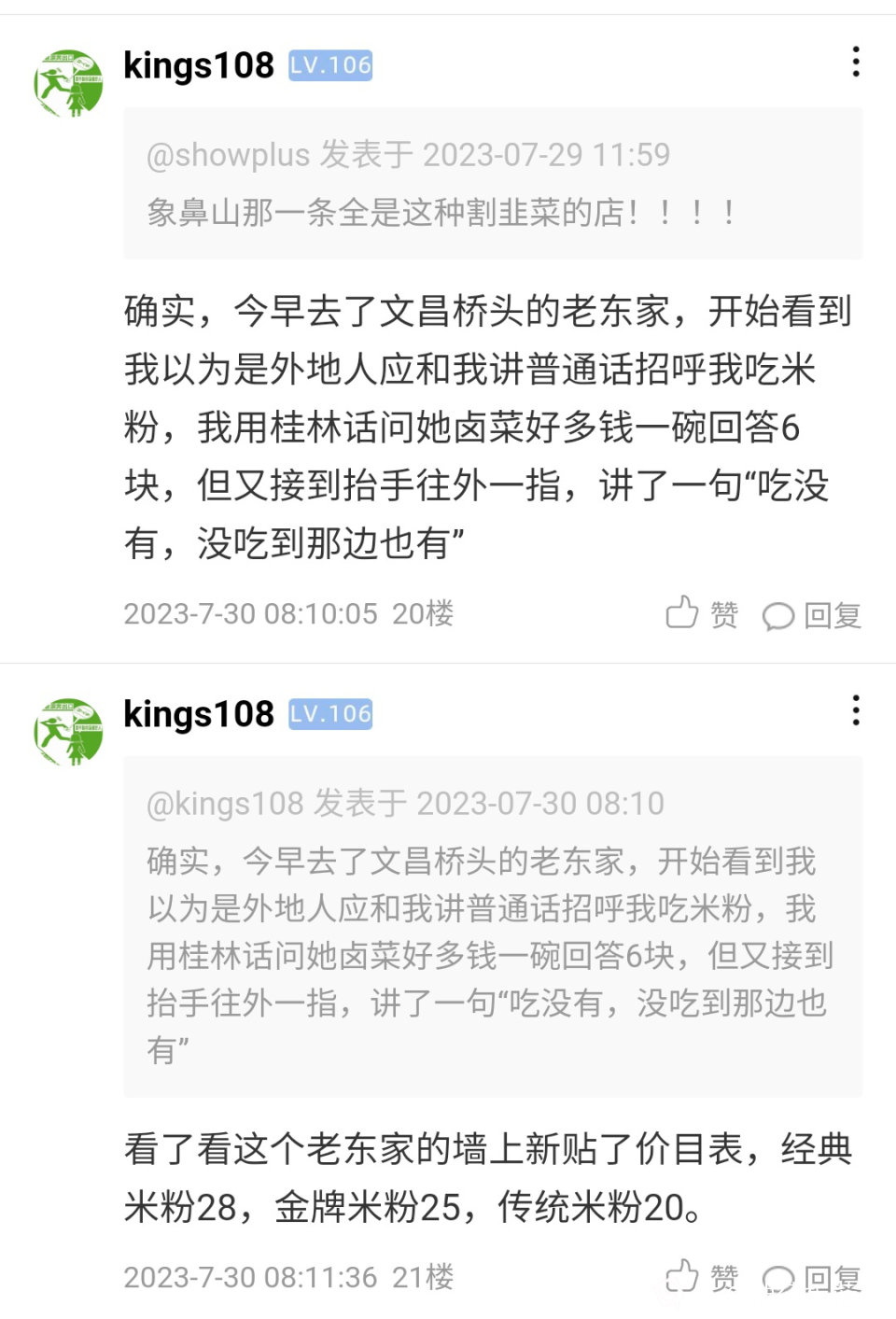
Task: Like the 20楼 comment by kings108
Action: click(702, 614)
